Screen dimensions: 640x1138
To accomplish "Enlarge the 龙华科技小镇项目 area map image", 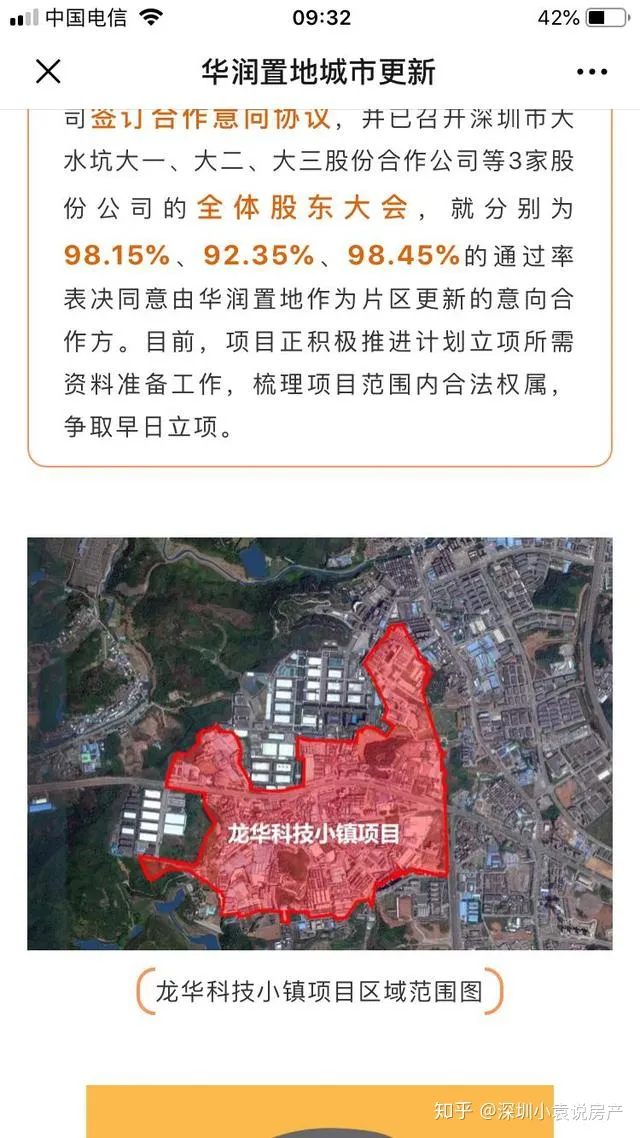I will 319,743.
